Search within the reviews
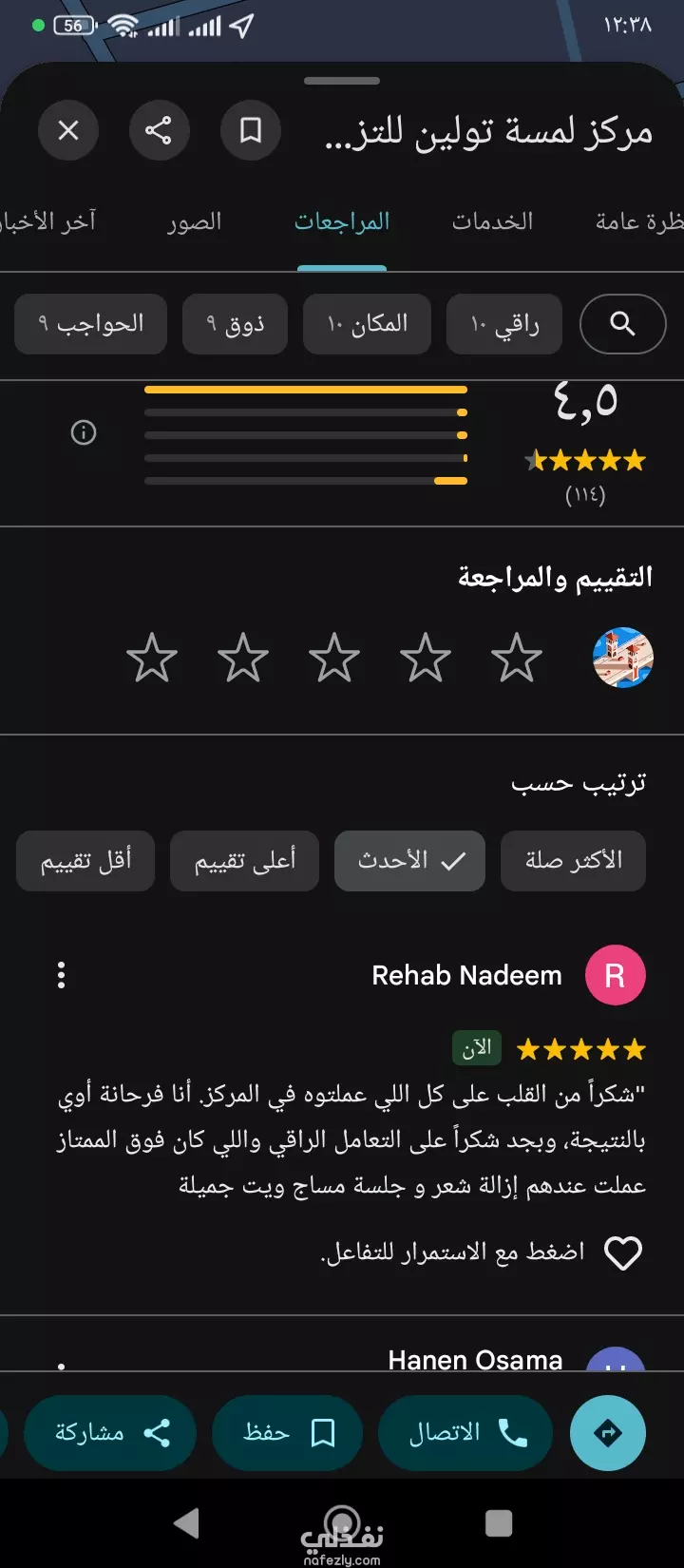 coord(622,324)
